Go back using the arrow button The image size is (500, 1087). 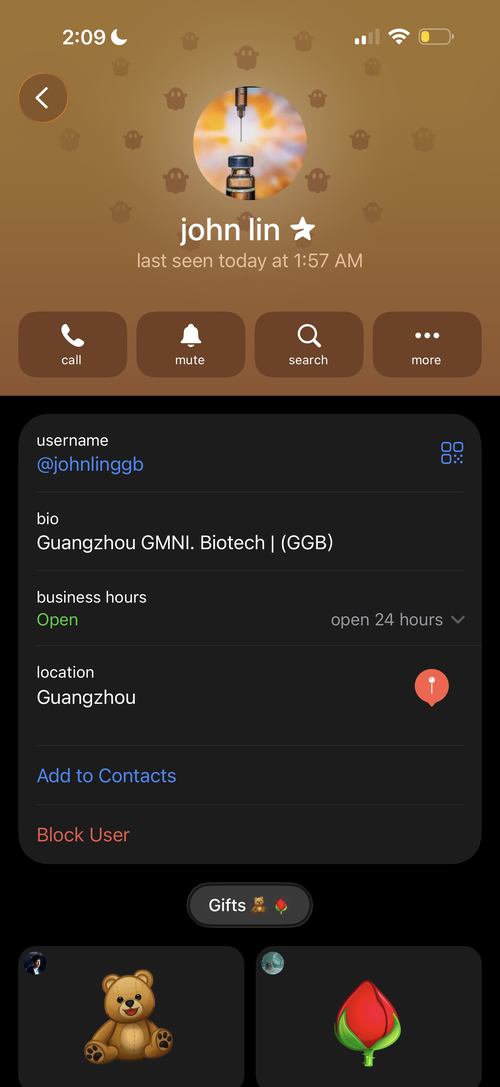43,98
